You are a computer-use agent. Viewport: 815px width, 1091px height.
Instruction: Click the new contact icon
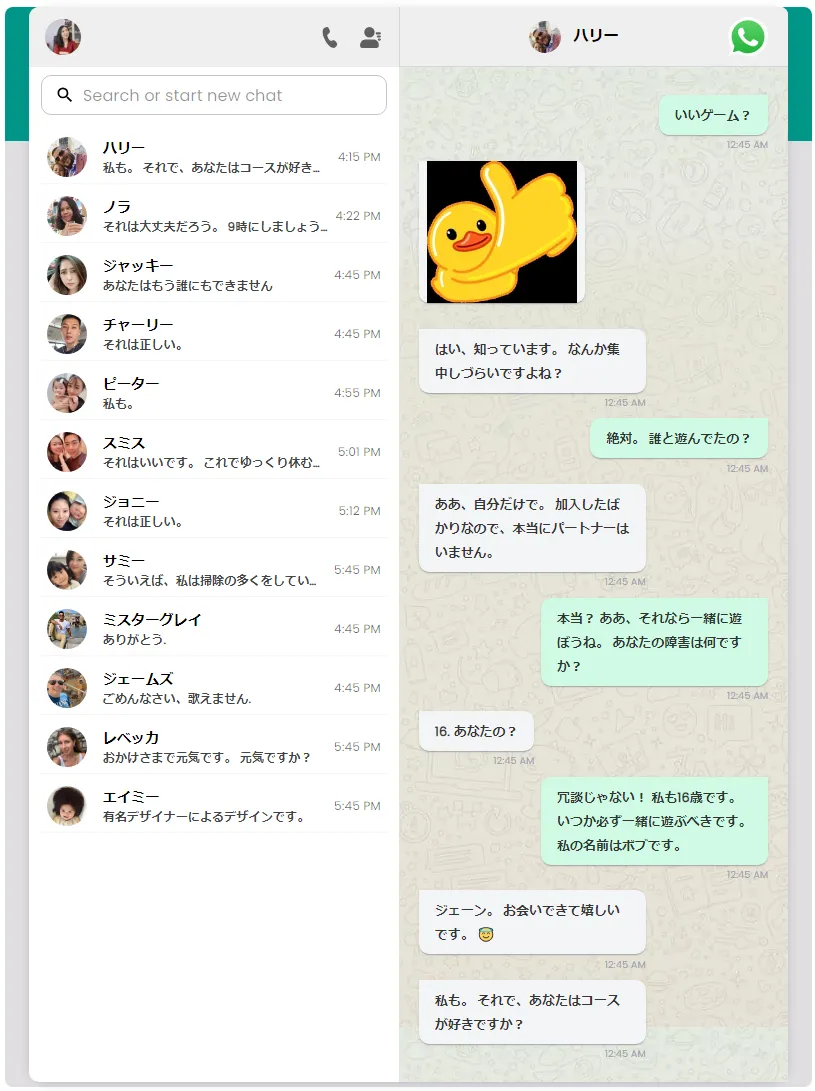coord(371,37)
